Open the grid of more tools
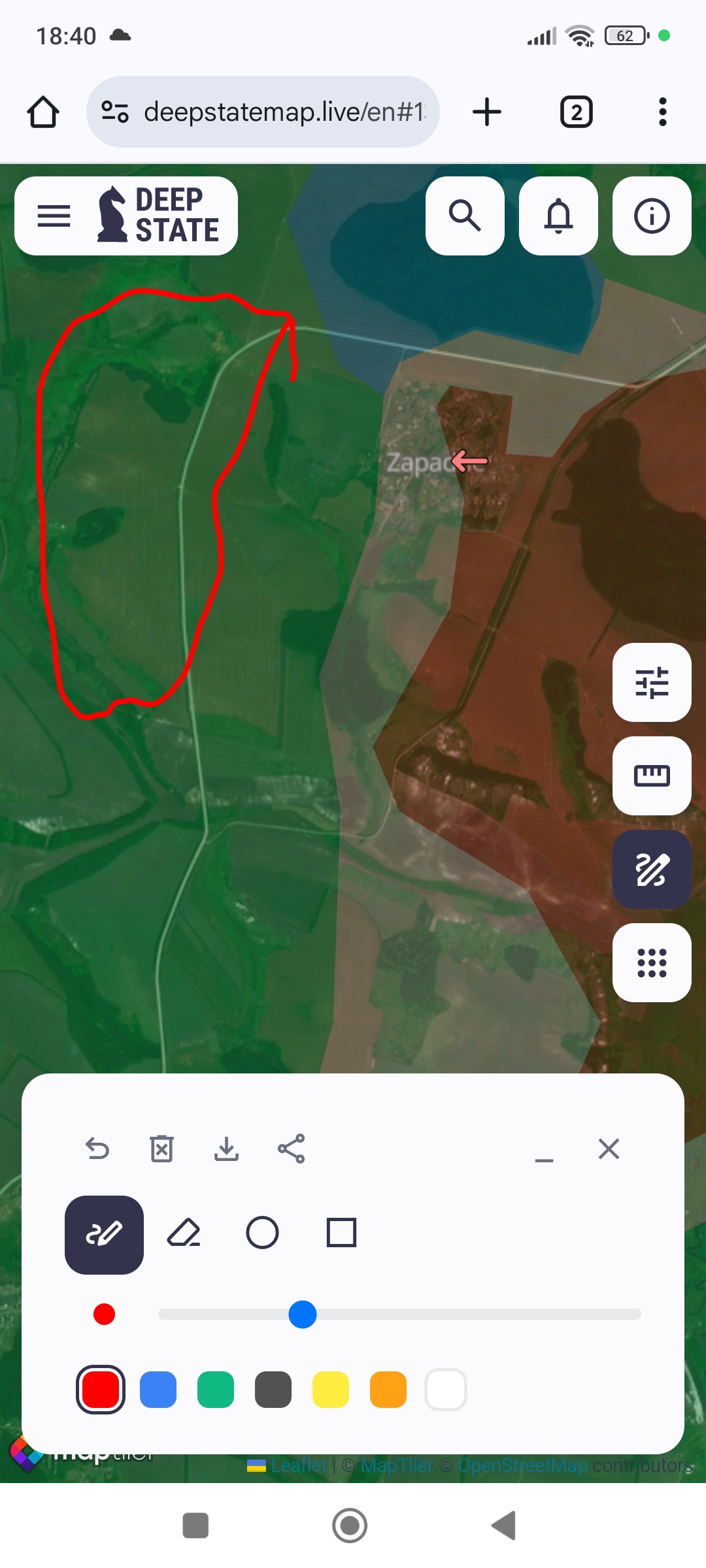The image size is (706, 1568). point(652,963)
